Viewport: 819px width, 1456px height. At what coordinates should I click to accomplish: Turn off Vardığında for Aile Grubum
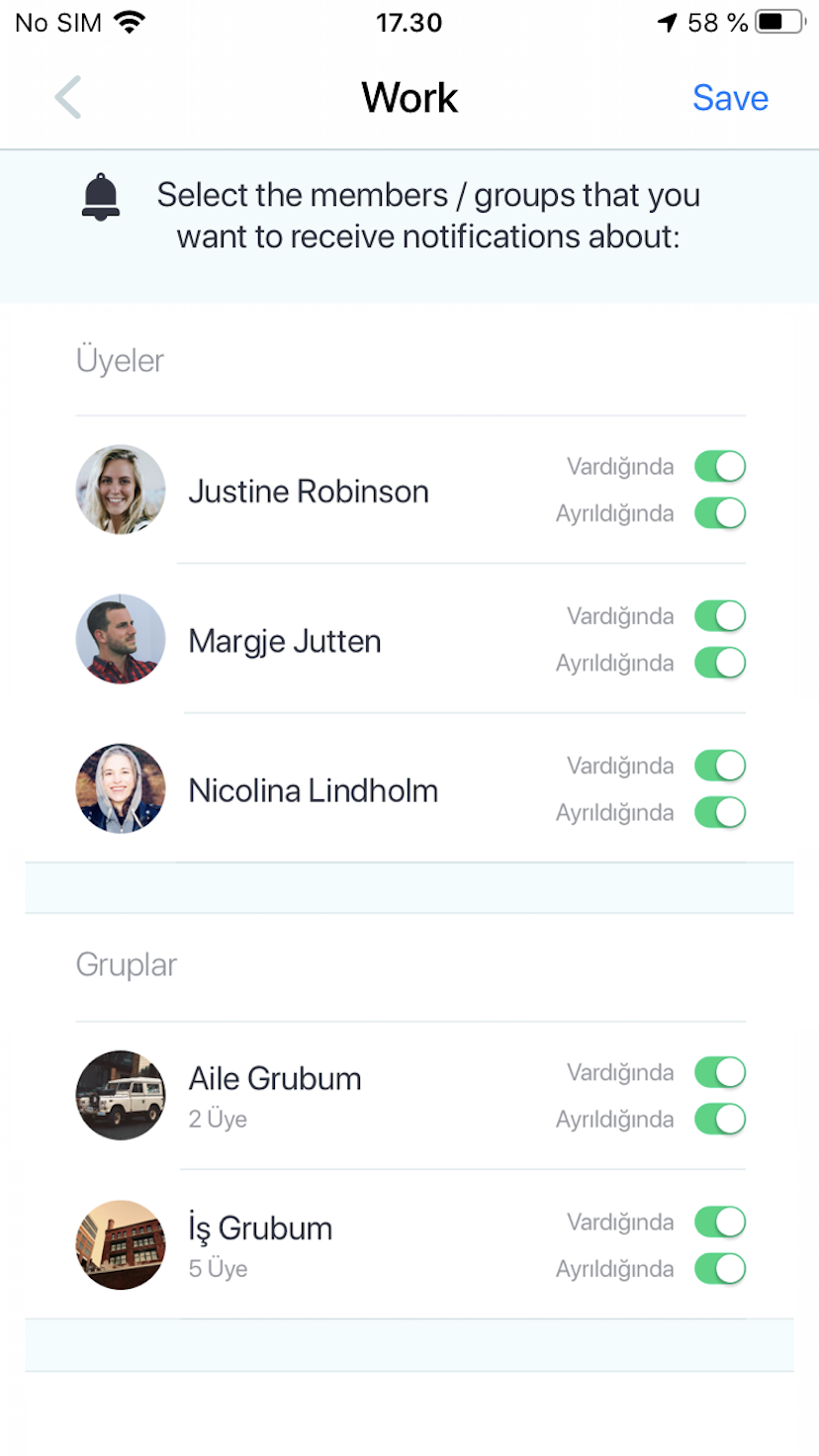(720, 1071)
